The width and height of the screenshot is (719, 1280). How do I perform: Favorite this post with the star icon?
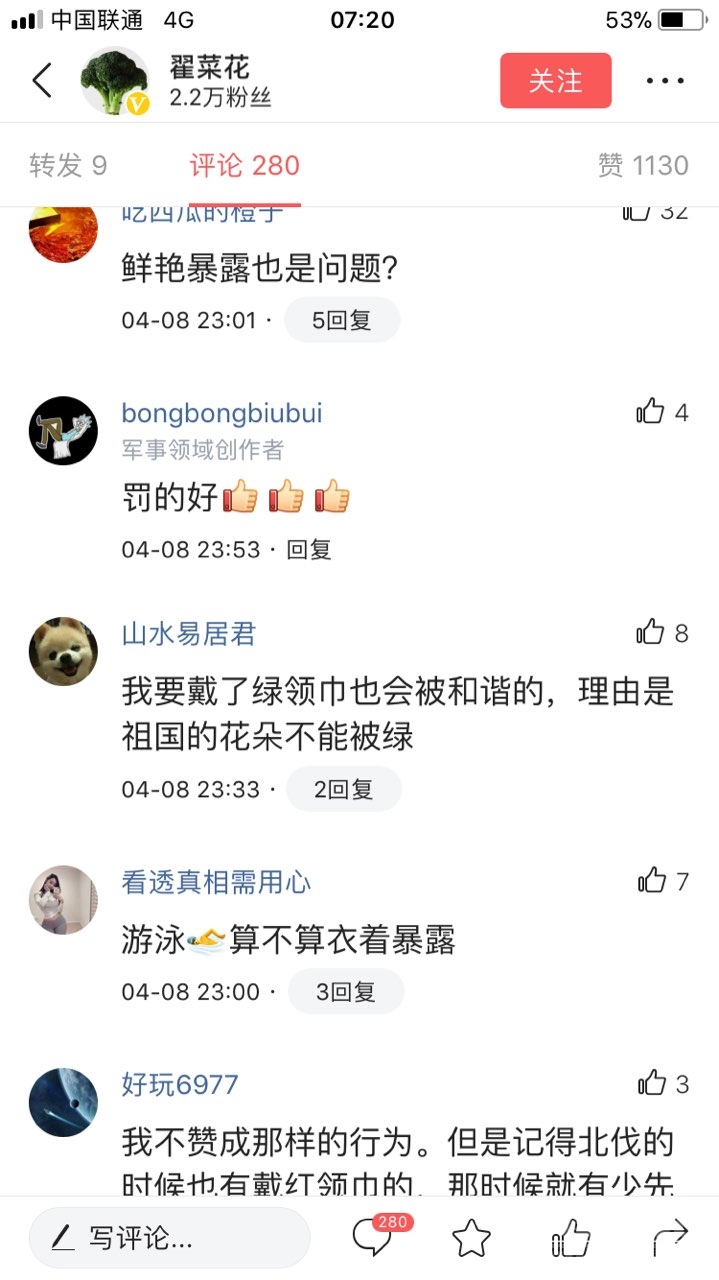(471, 1238)
